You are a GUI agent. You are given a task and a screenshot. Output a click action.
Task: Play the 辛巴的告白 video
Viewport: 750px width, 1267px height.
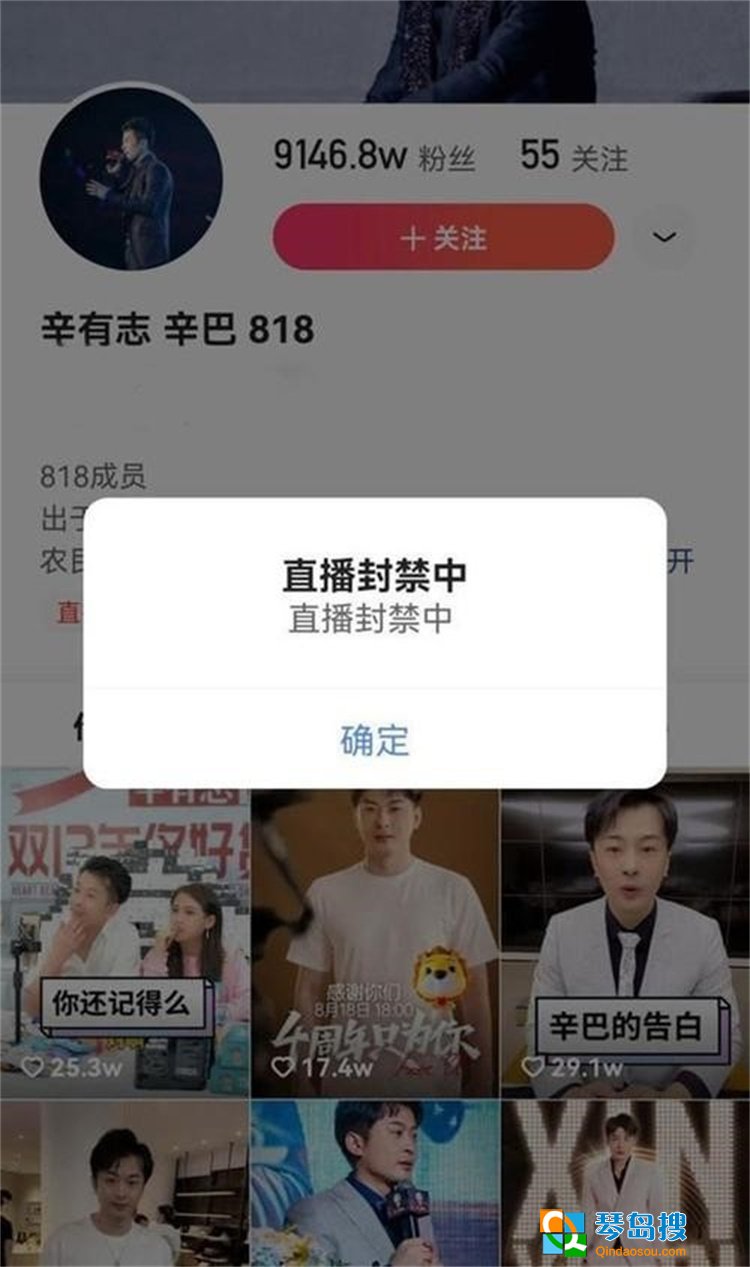click(x=625, y=940)
